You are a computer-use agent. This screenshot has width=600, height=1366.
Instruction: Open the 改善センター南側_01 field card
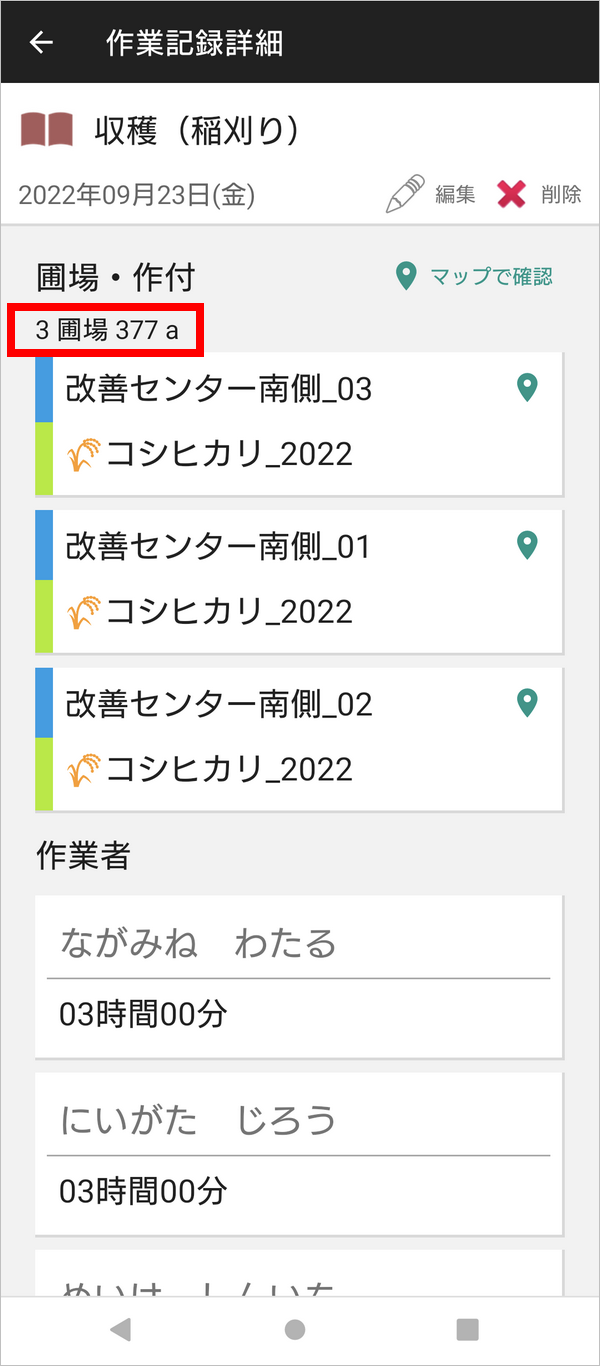(x=299, y=581)
